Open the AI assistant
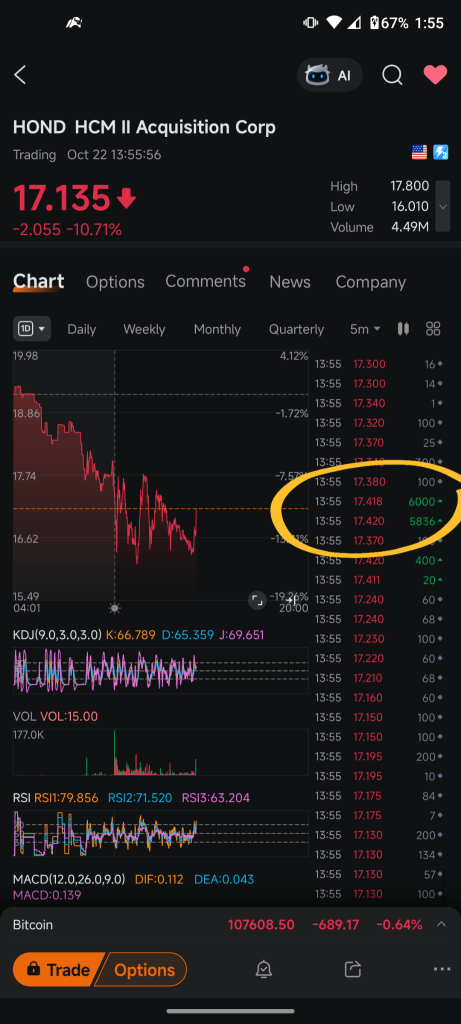Image resolution: width=461 pixels, height=1024 pixels. [x=330, y=75]
